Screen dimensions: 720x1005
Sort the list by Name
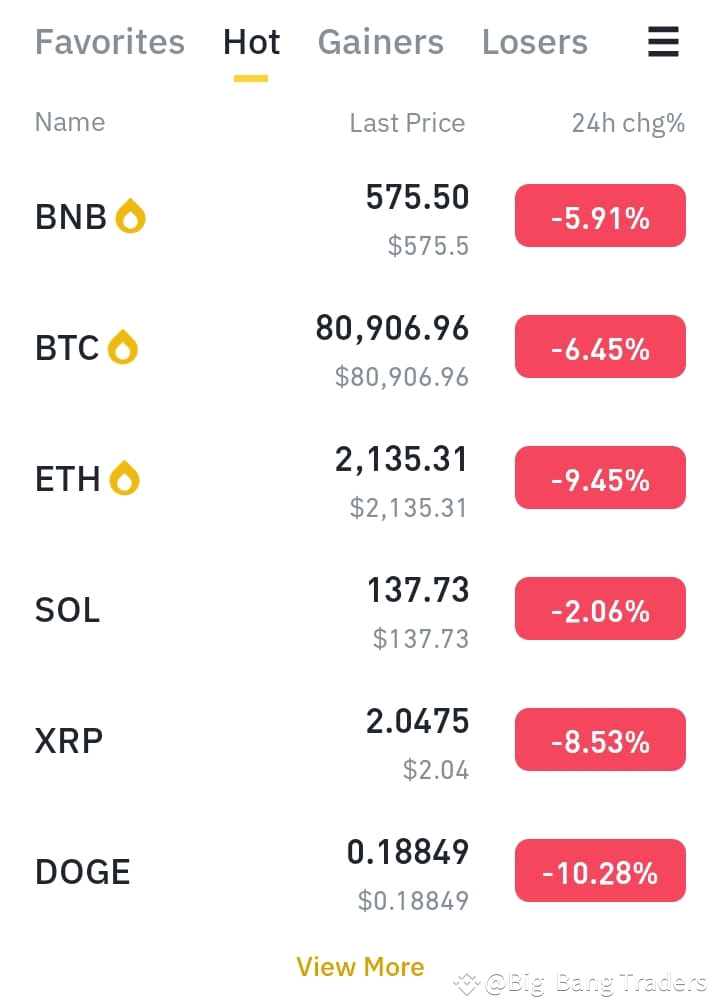pyautogui.click(x=69, y=122)
